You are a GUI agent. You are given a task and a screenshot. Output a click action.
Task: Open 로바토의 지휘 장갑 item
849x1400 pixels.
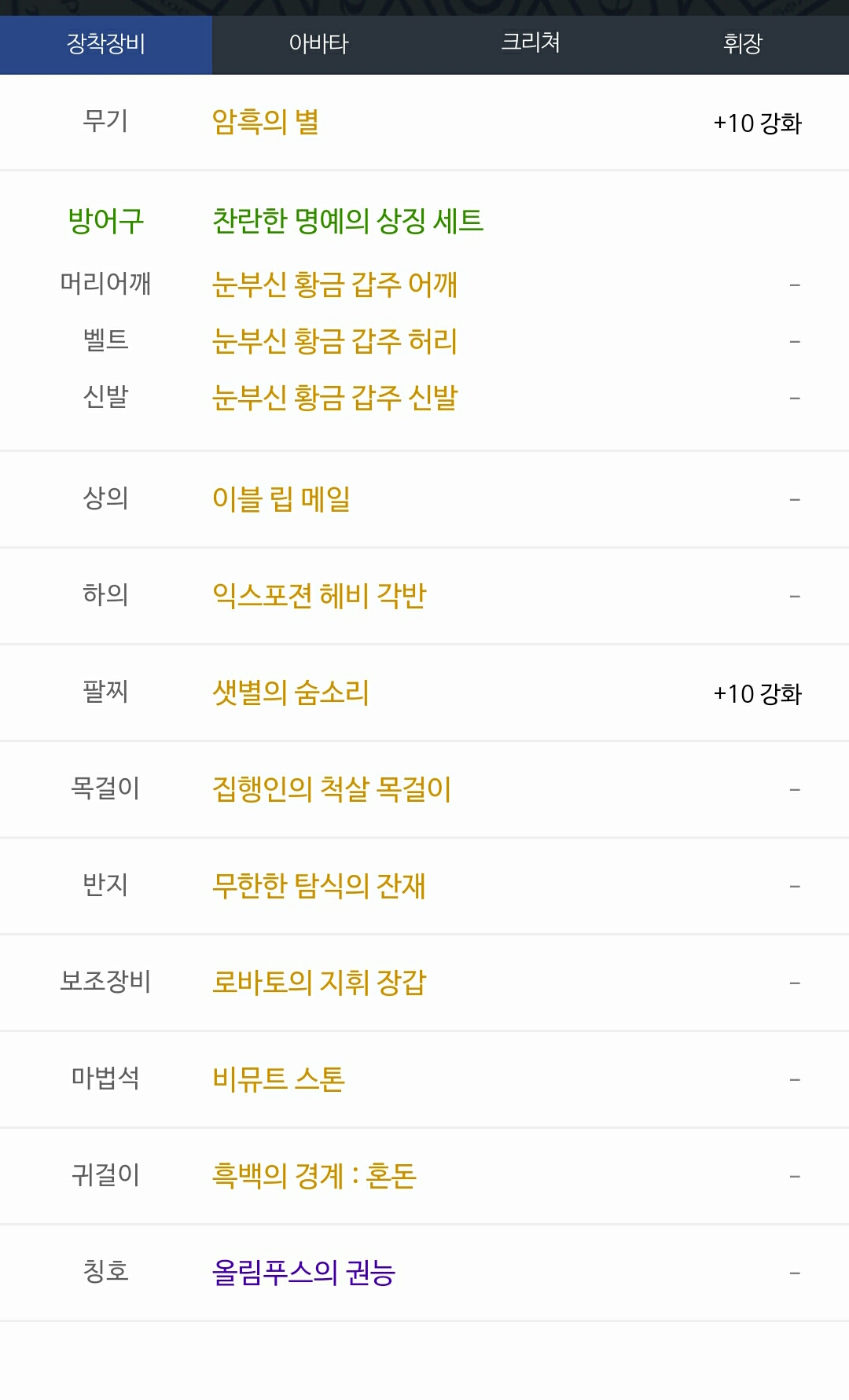coord(319,983)
